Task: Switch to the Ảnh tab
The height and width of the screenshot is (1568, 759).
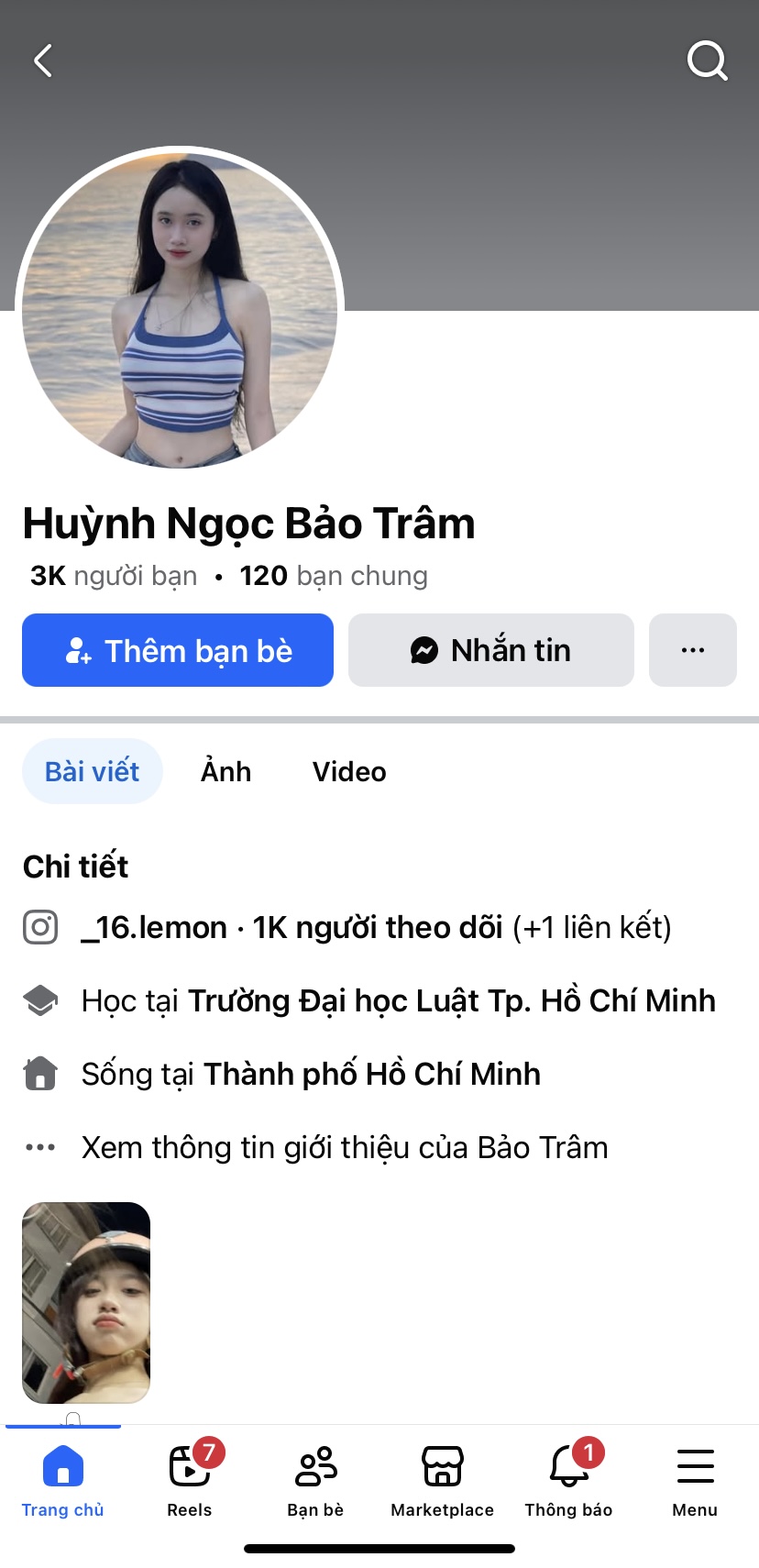Action: (x=225, y=771)
